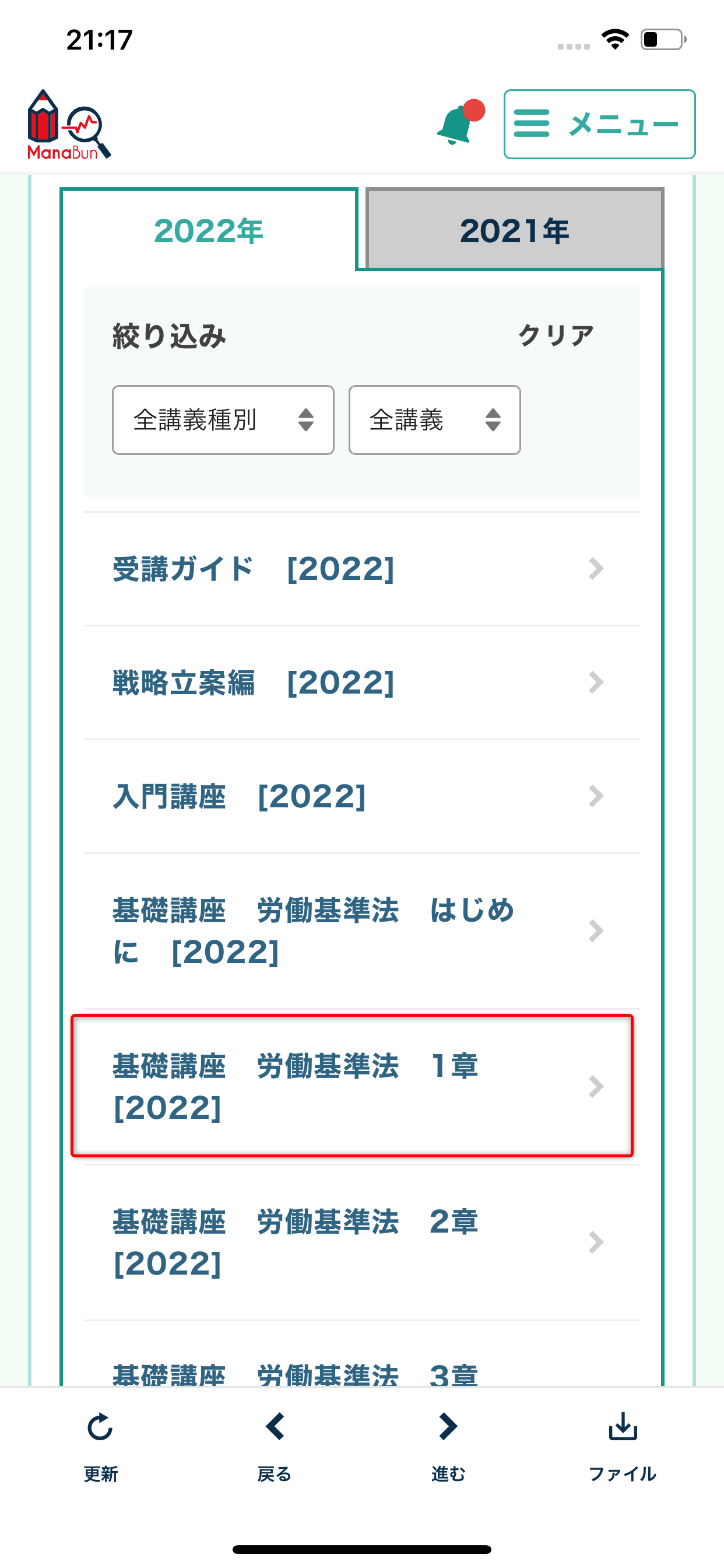Open 受講ガイド [2022]
724x1568 pixels.
[x=361, y=569]
